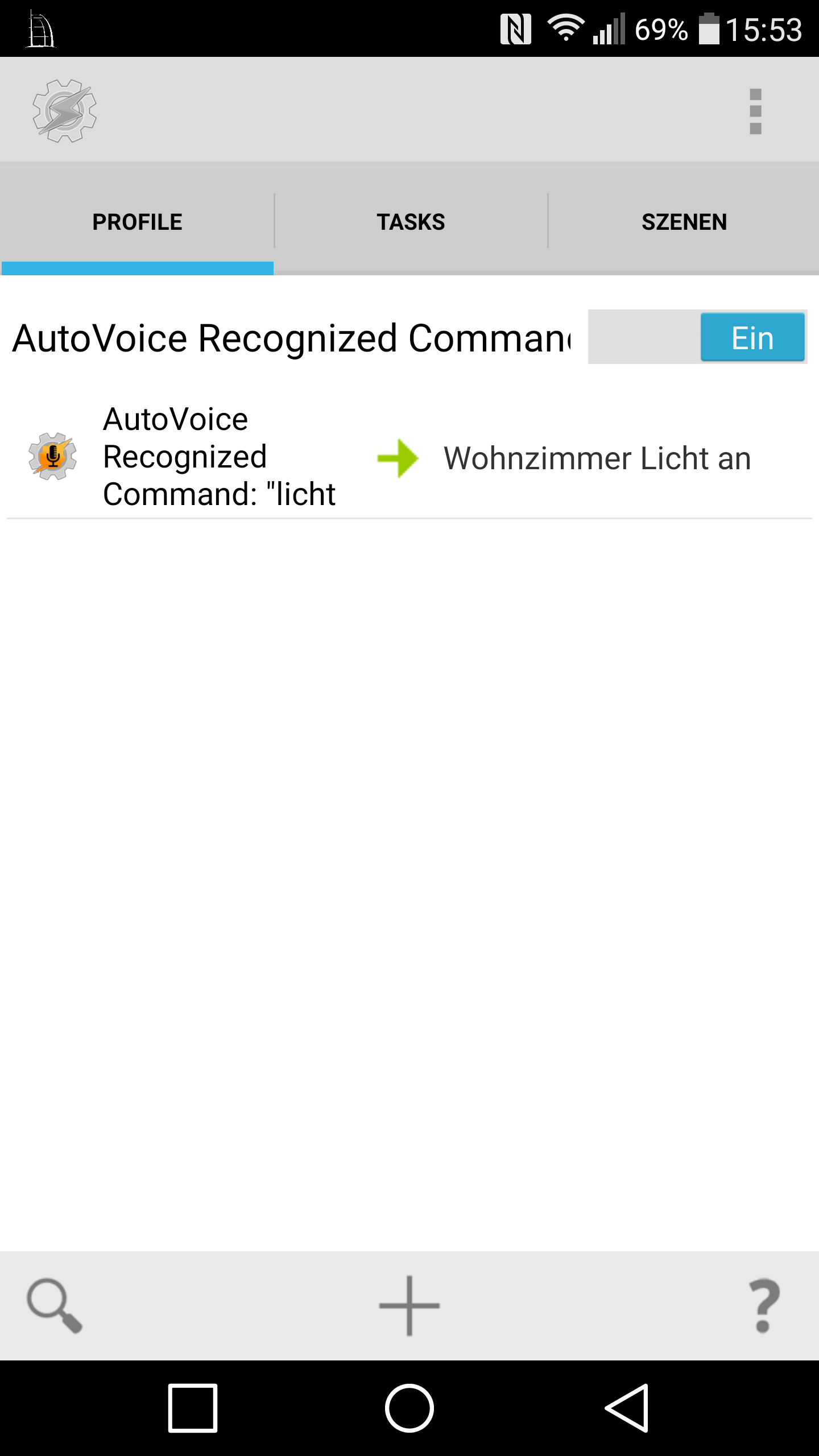Add a new profile with plus
The height and width of the screenshot is (1456, 819).
[x=409, y=1305]
